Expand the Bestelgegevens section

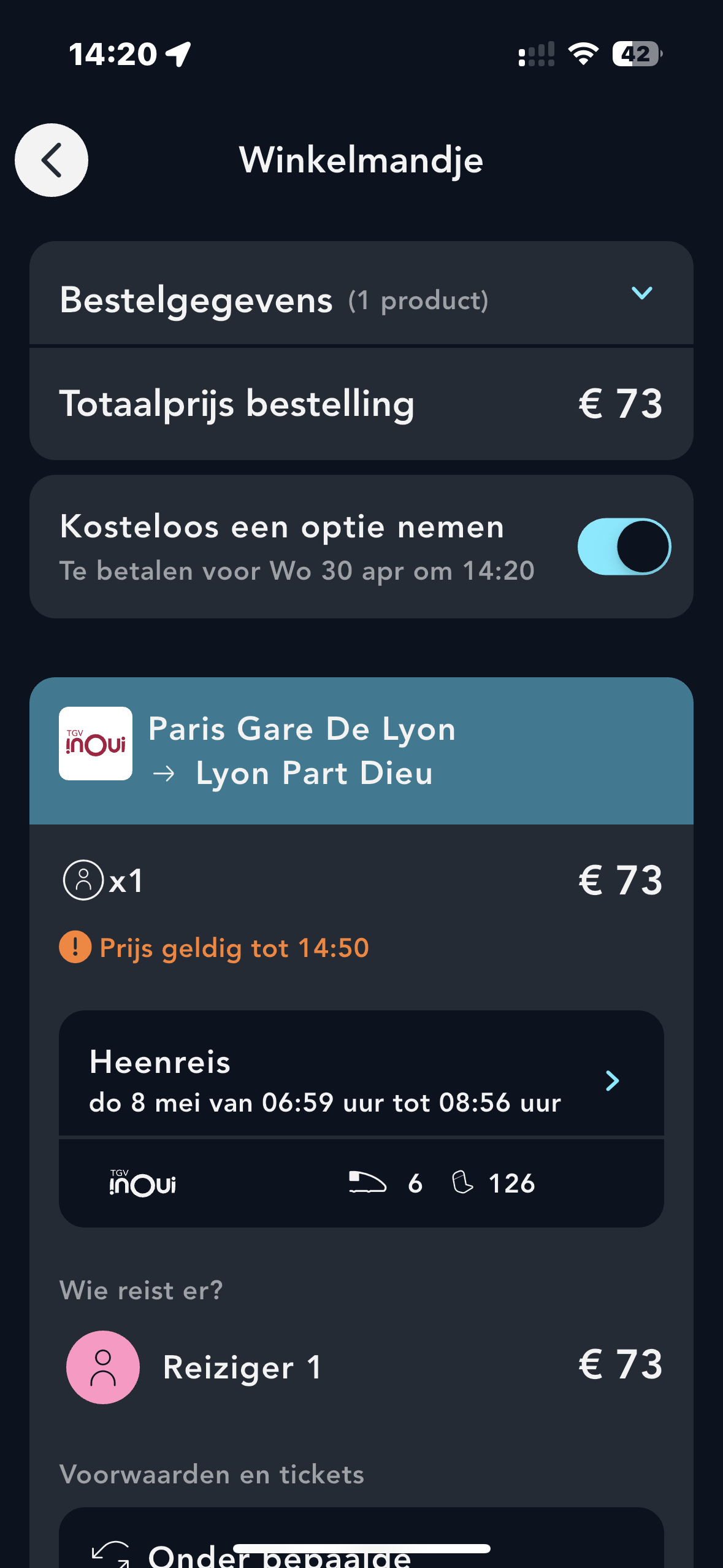(x=641, y=293)
